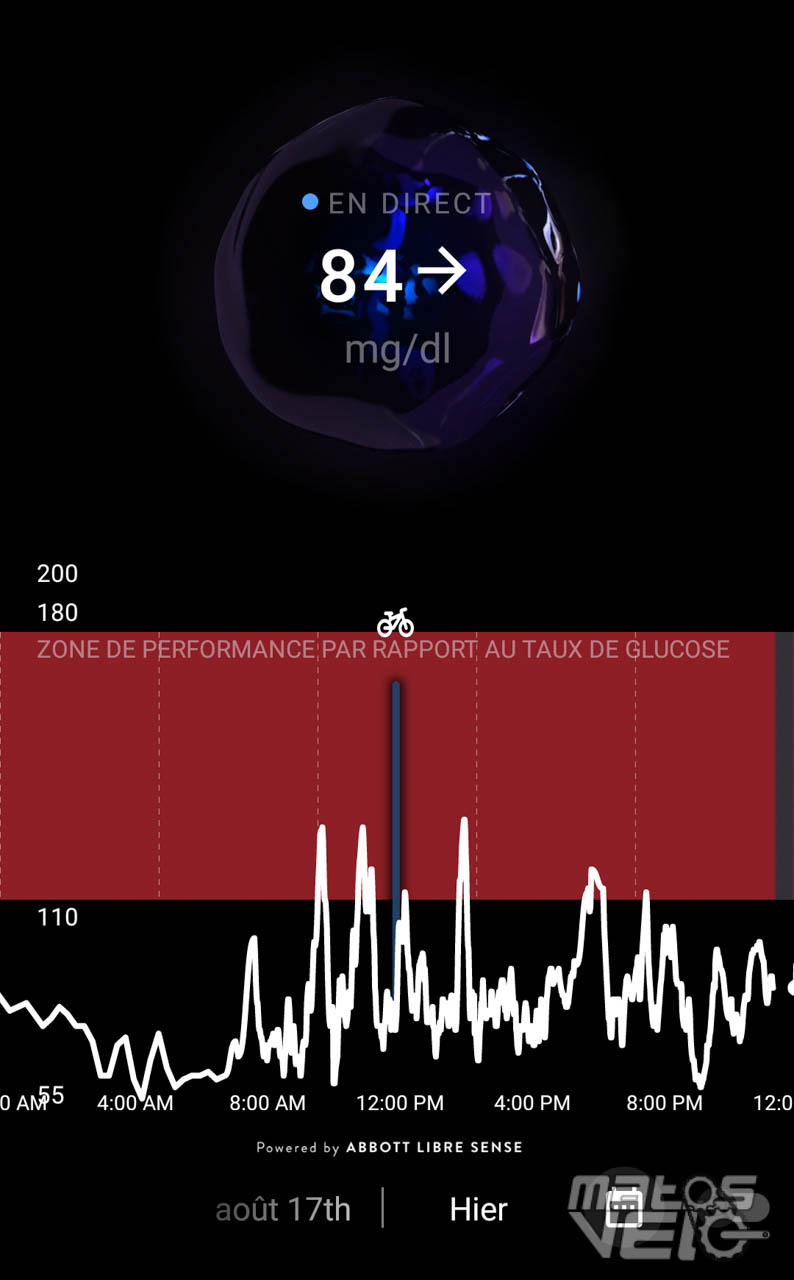
Task: Tap the bike activity marker on the graph
Action: (x=395, y=622)
